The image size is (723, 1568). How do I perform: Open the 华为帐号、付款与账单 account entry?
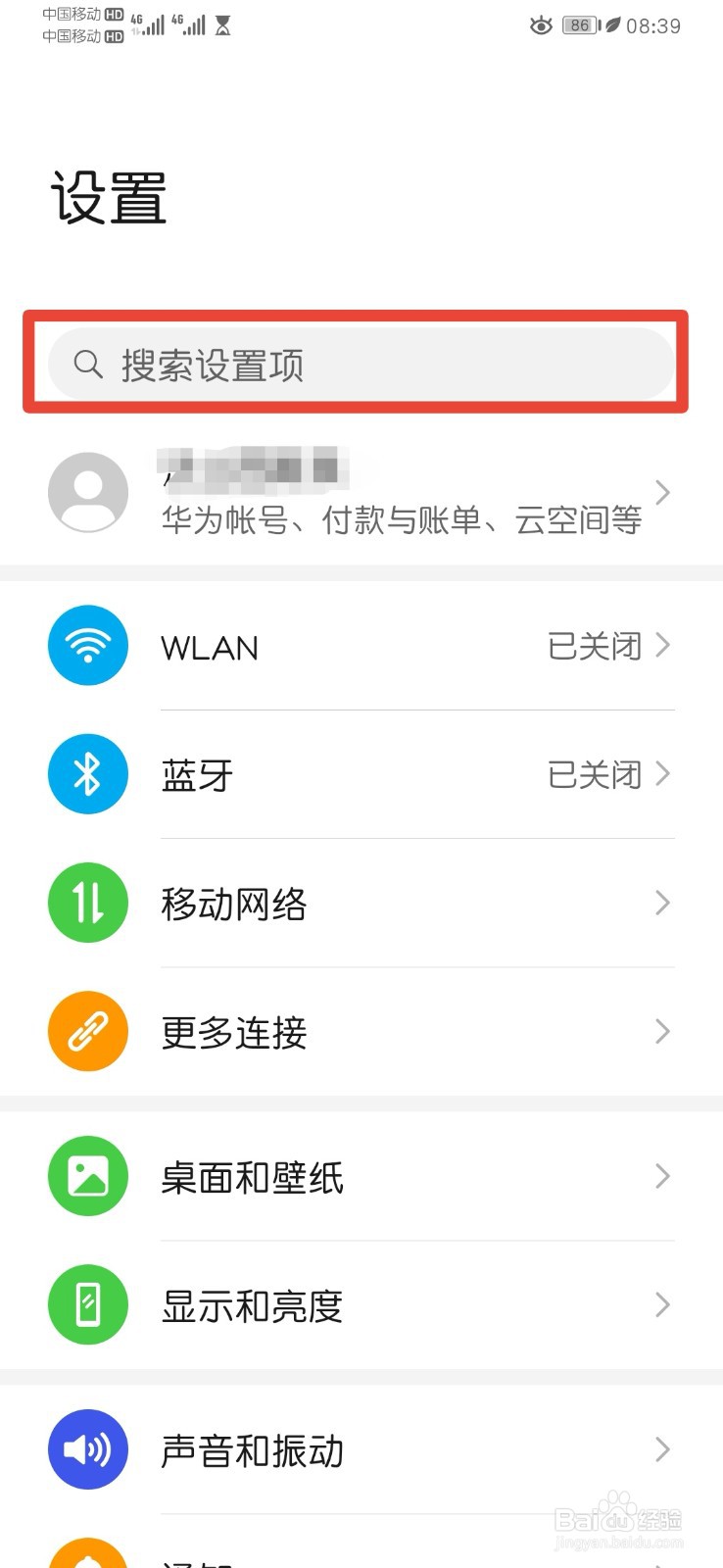(x=362, y=492)
